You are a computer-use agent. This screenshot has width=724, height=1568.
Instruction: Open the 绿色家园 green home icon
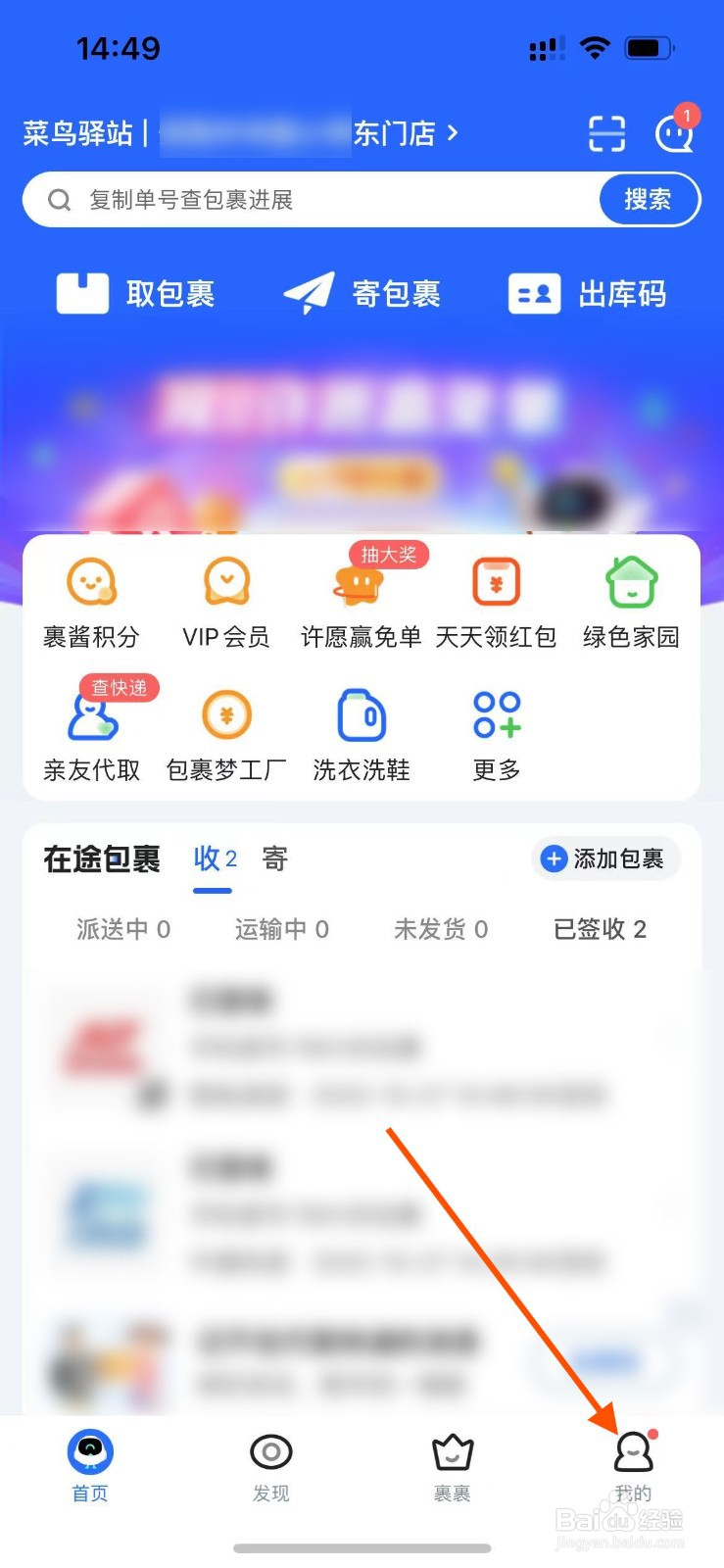click(x=629, y=582)
